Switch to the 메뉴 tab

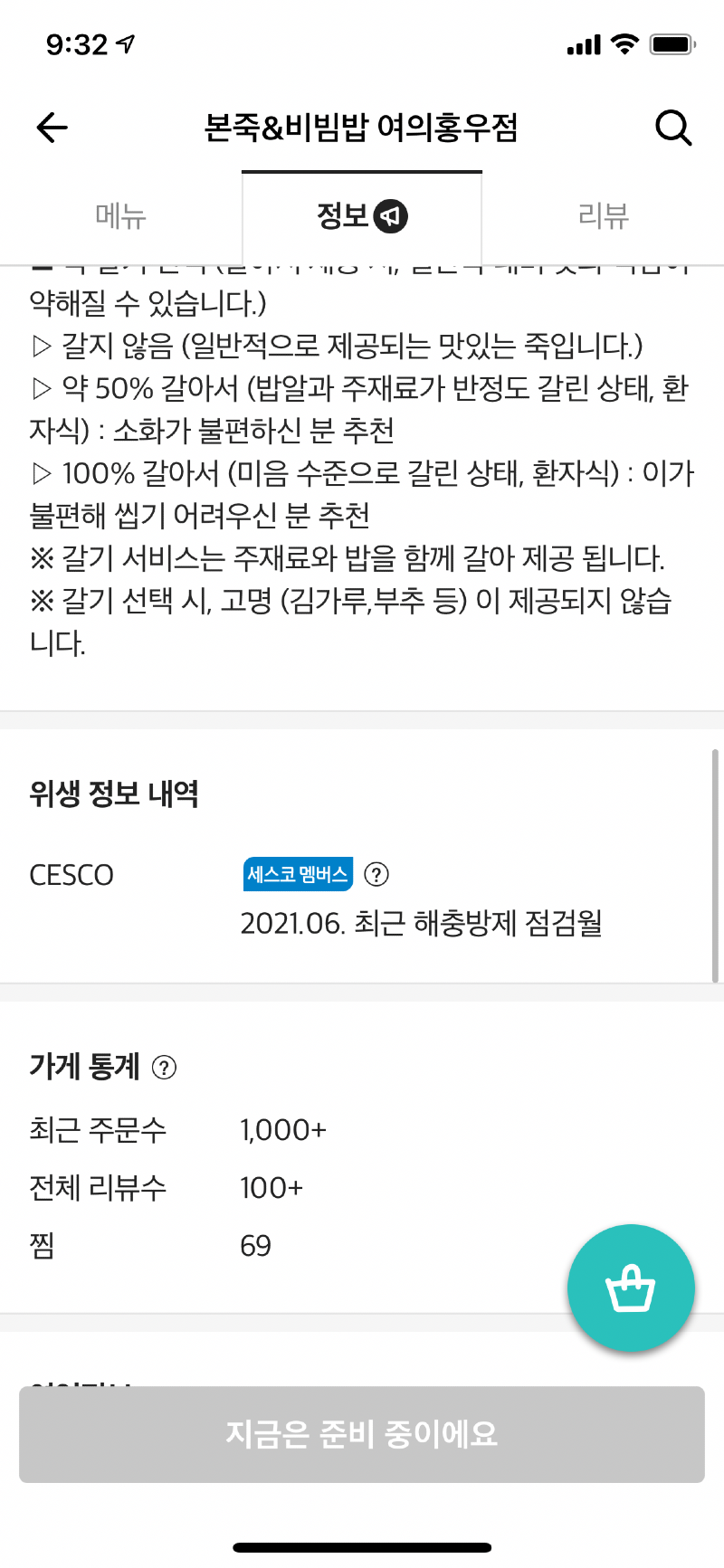[x=120, y=215]
